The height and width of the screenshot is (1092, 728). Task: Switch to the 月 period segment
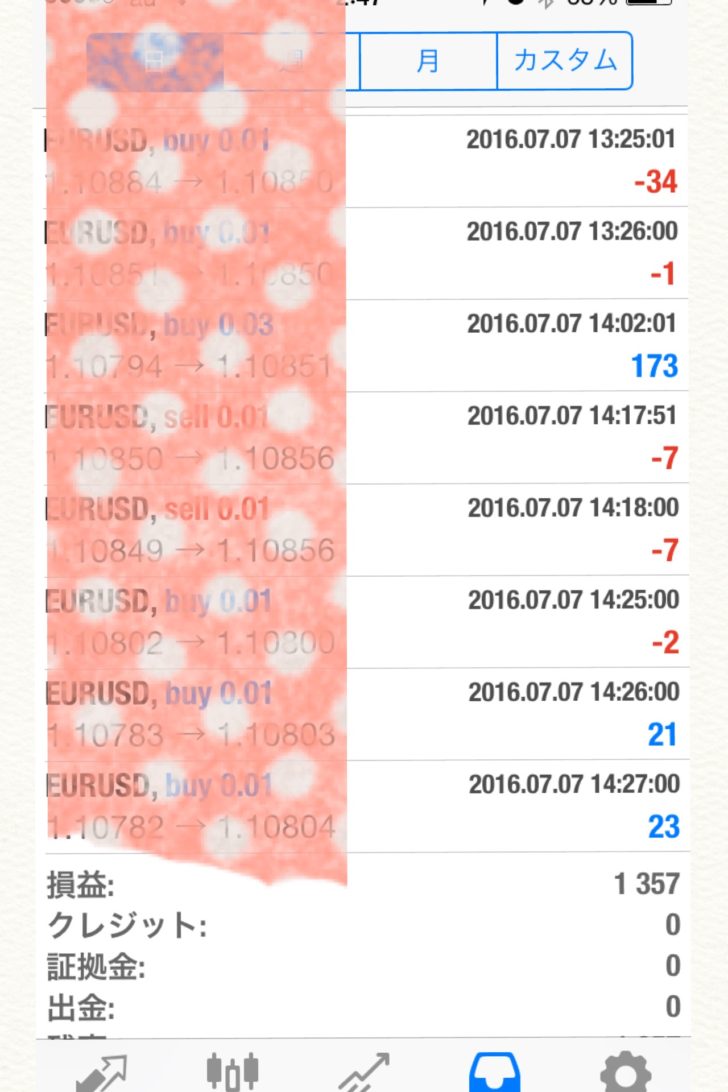coord(428,61)
